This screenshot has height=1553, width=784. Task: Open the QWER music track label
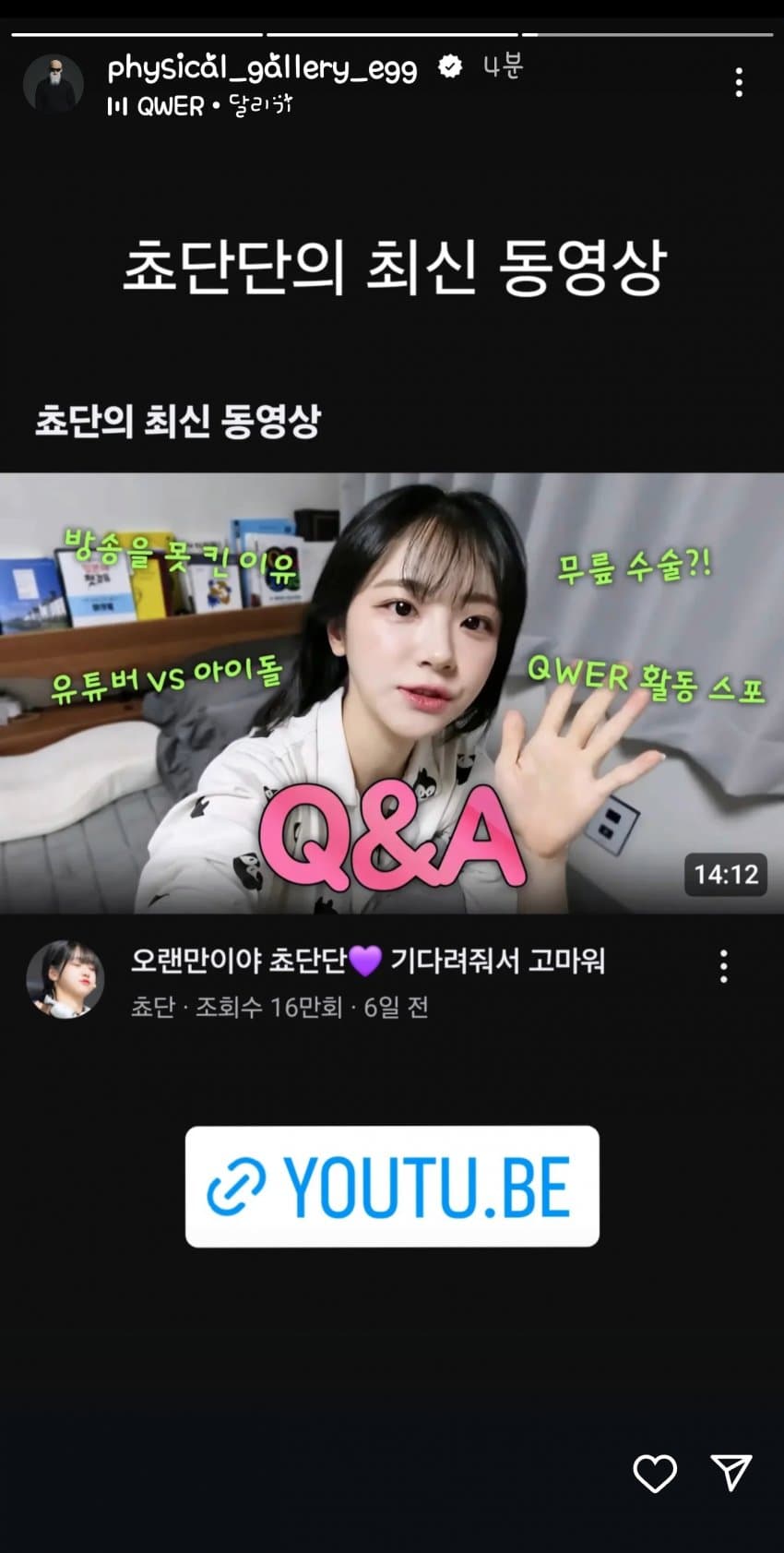pos(200,106)
